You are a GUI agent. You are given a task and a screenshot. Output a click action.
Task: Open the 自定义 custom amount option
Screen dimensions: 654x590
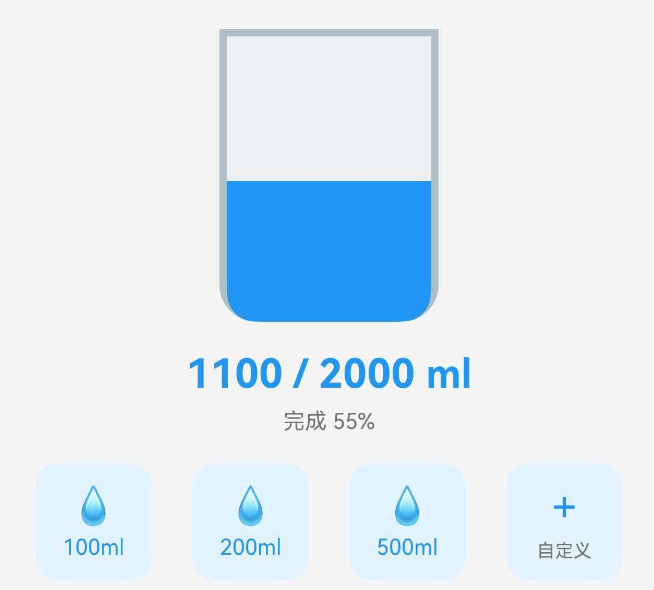click(564, 522)
